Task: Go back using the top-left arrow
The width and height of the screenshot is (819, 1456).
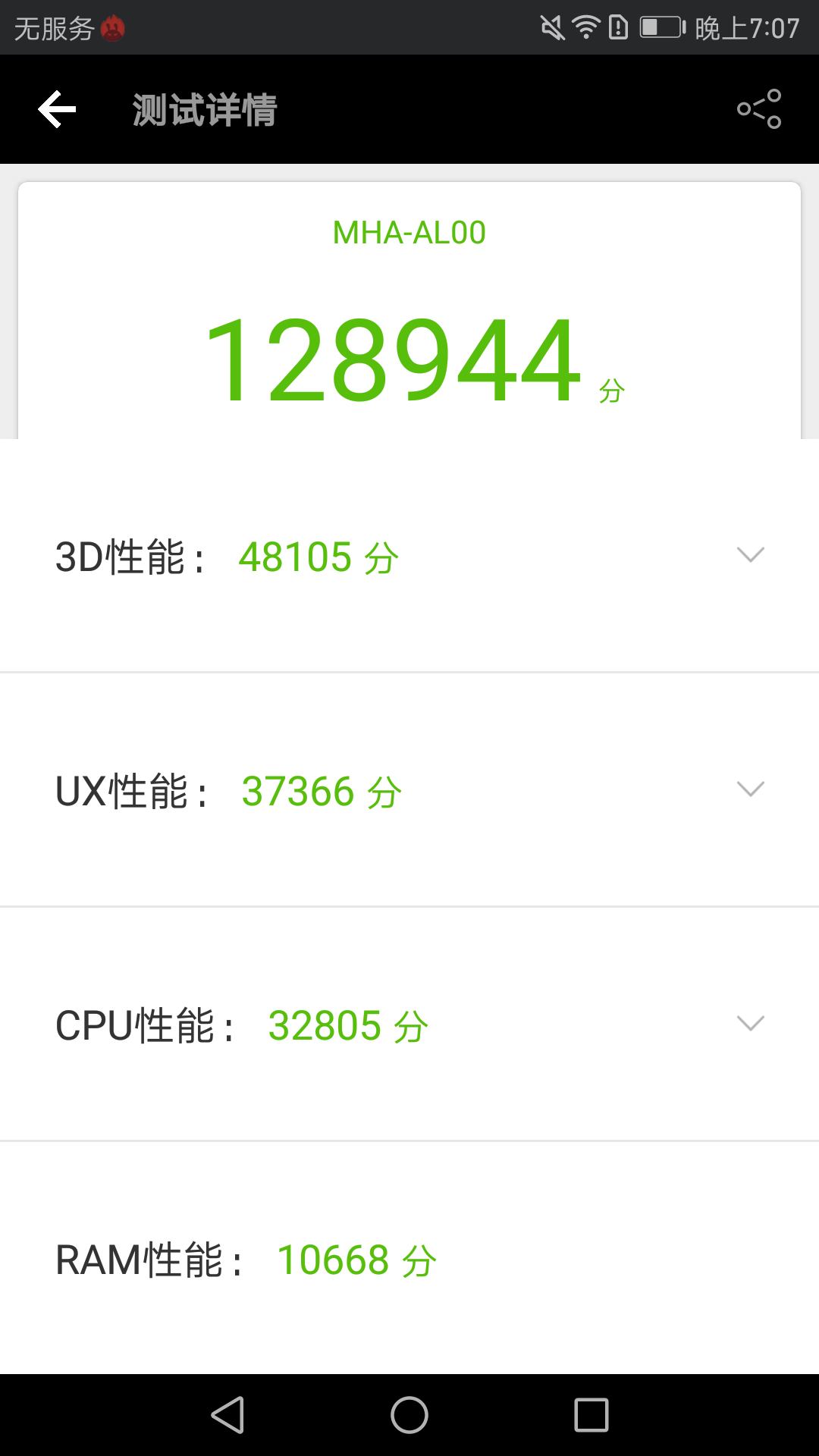Action: [57, 109]
